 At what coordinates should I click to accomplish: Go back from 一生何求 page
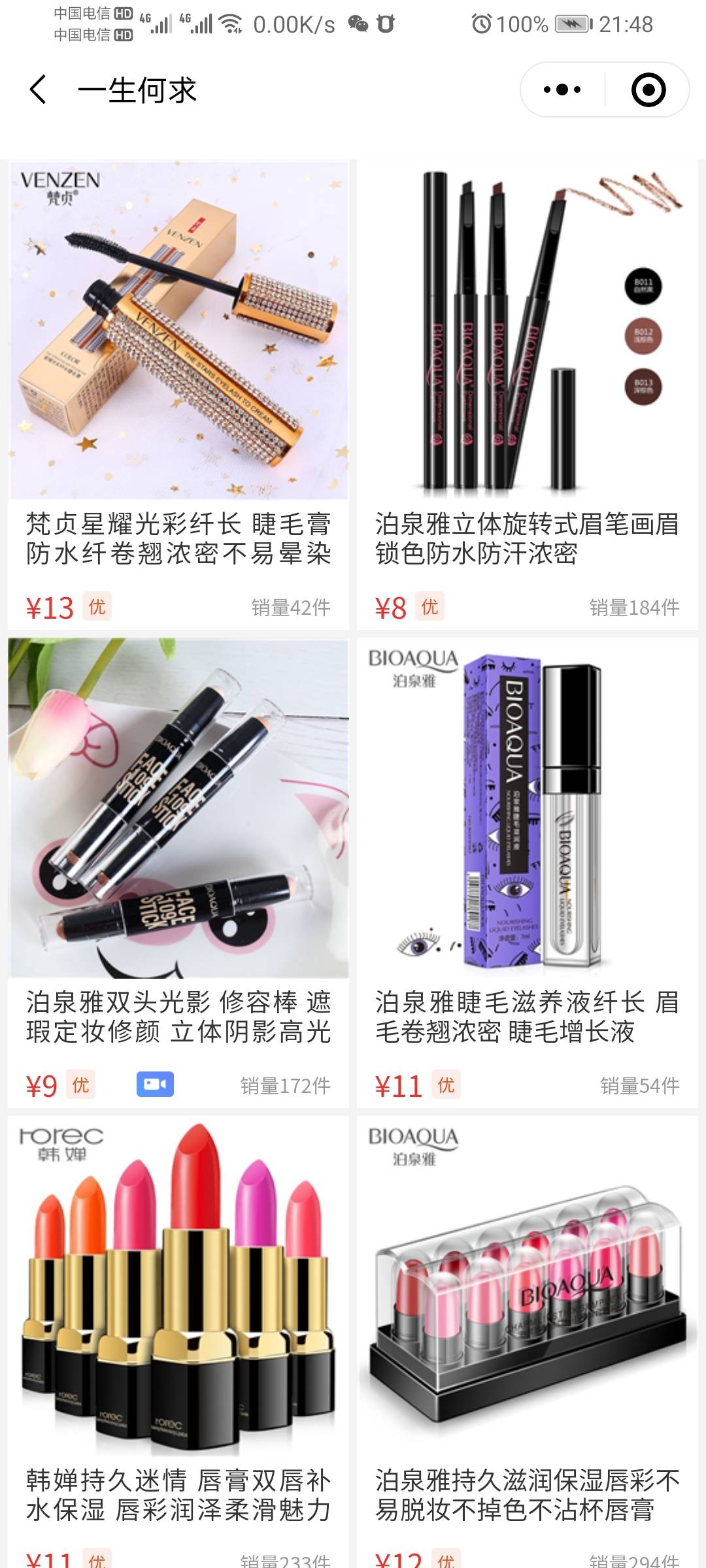38,90
